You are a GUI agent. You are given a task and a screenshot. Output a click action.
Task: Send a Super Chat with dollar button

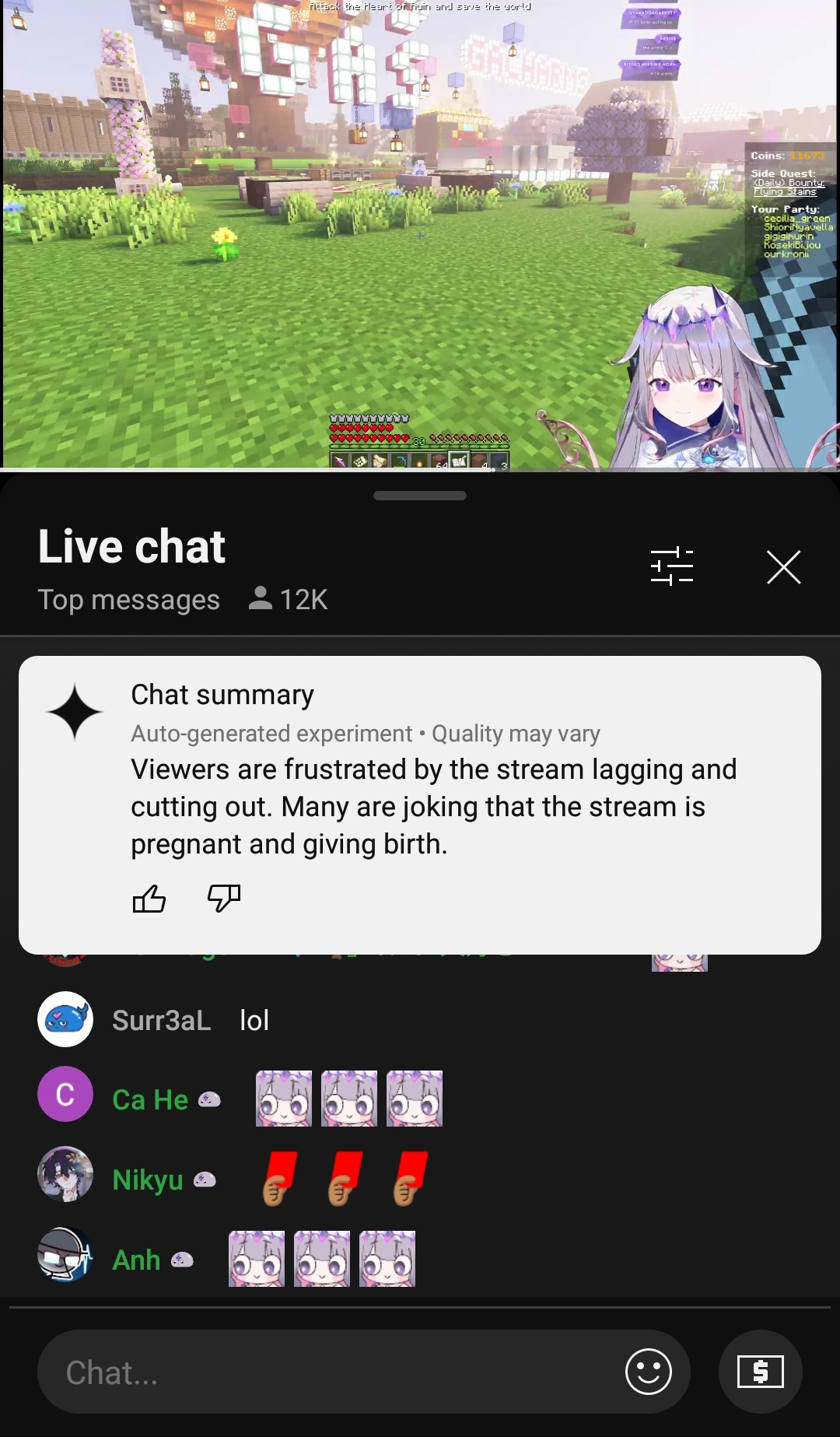click(x=760, y=1372)
